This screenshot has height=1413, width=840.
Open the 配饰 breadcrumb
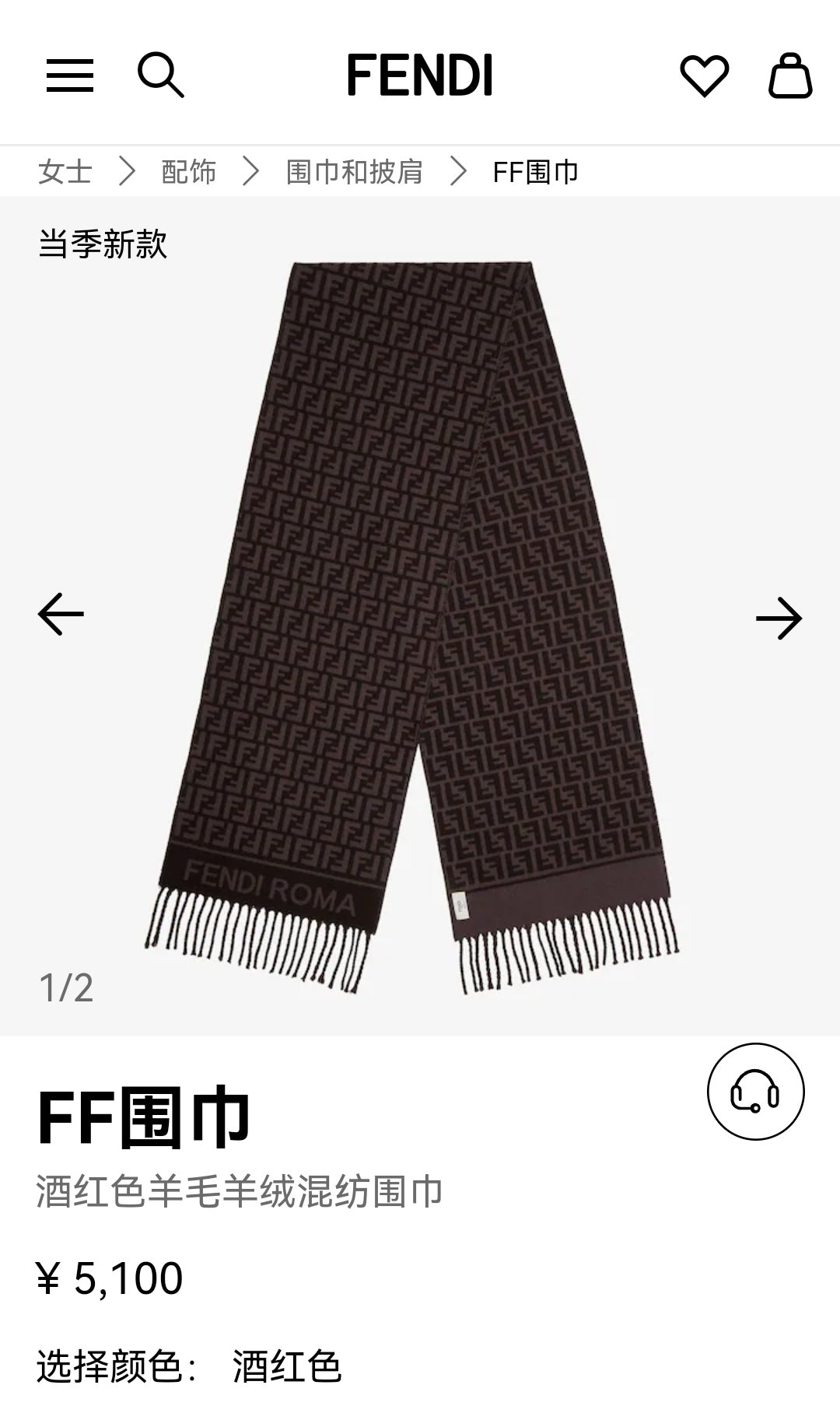click(188, 171)
